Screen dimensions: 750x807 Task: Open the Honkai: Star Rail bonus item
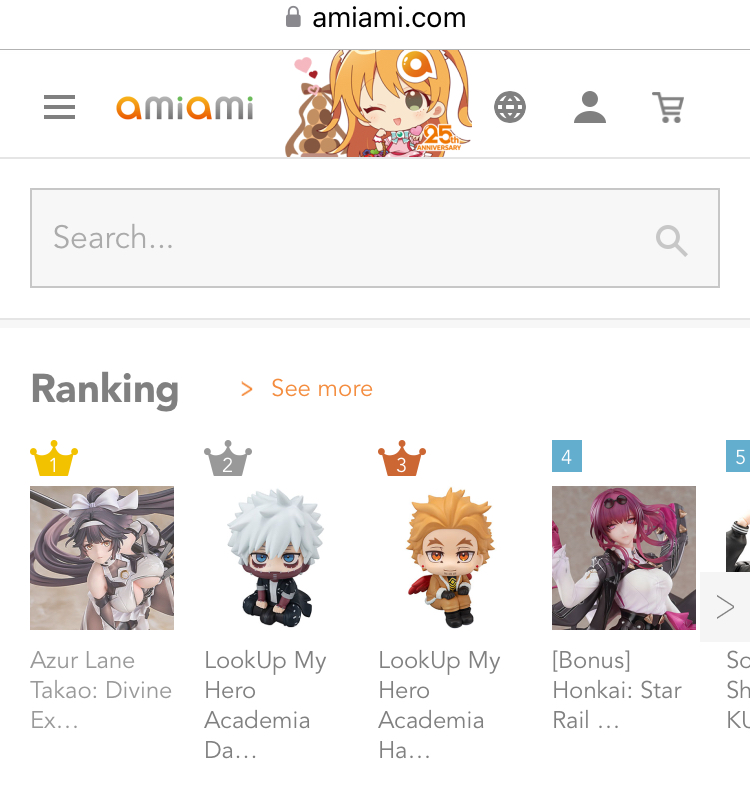pyautogui.click(x=623, y=558)
